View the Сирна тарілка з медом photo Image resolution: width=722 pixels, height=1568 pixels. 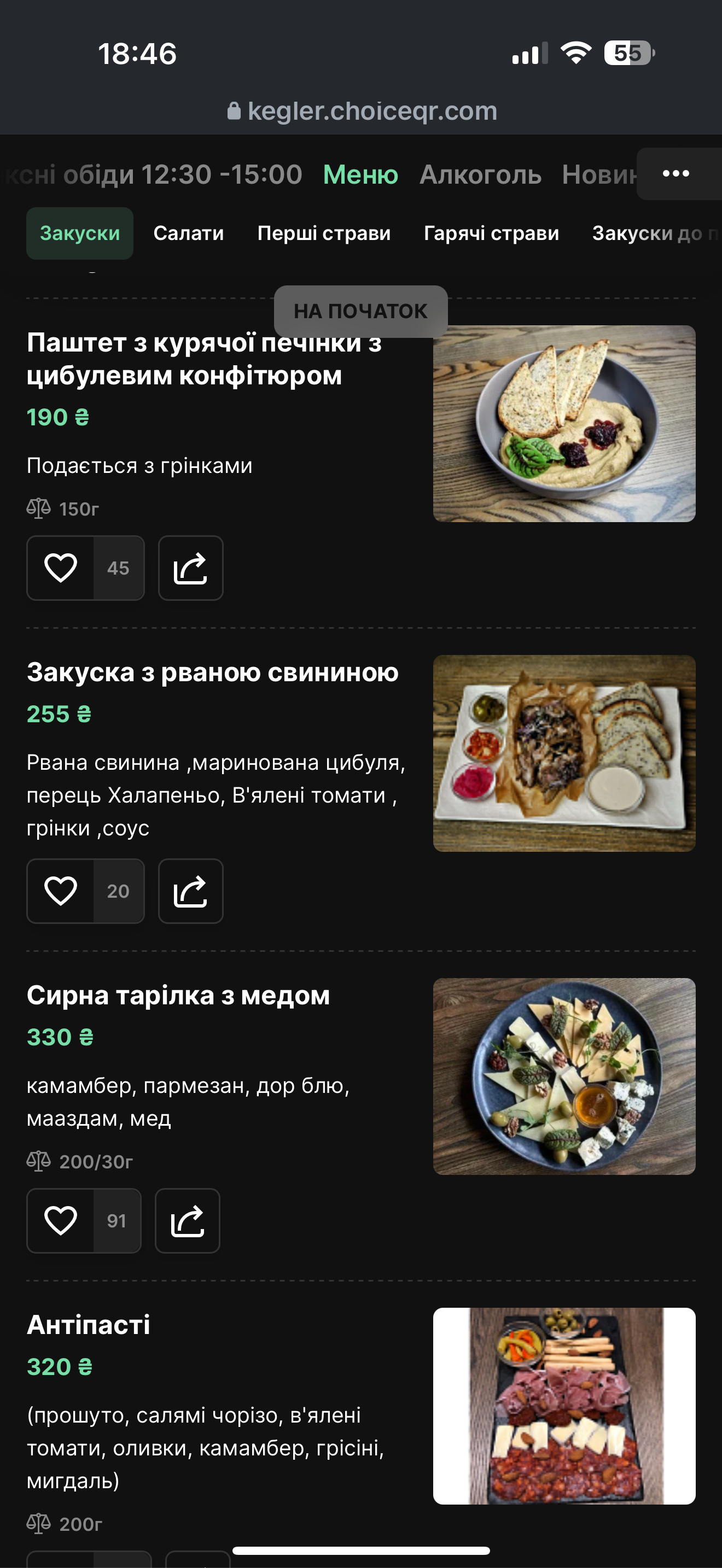tap(564, 1076)
